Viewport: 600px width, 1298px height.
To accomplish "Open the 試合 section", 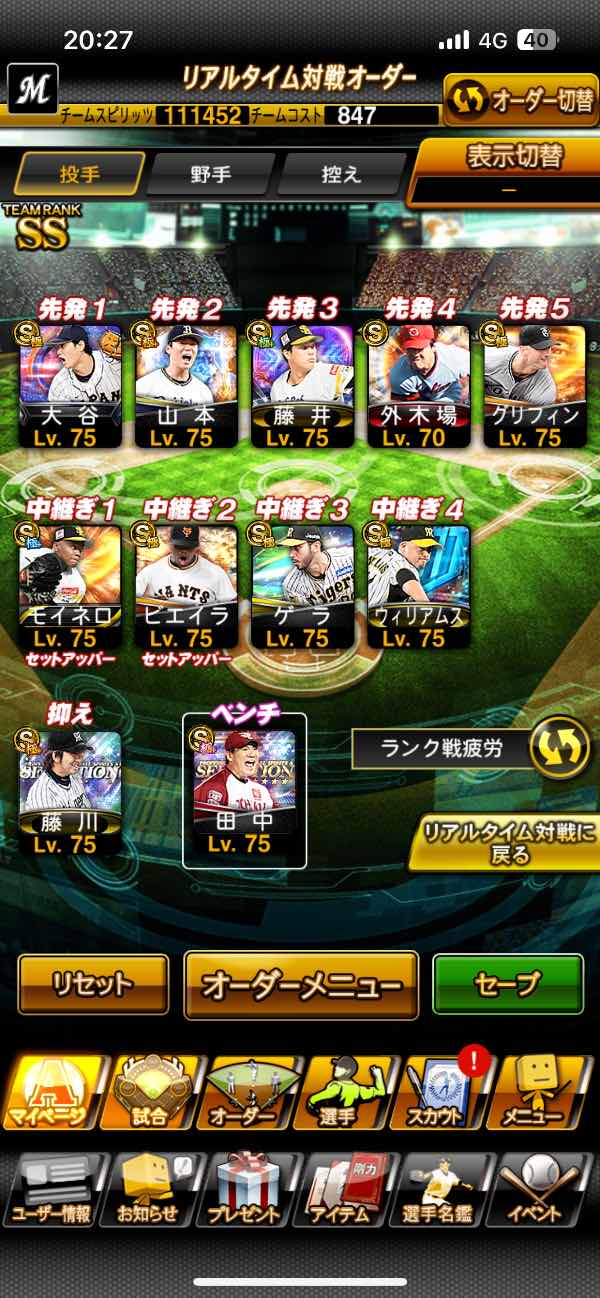I will (x=151, y=1092).
